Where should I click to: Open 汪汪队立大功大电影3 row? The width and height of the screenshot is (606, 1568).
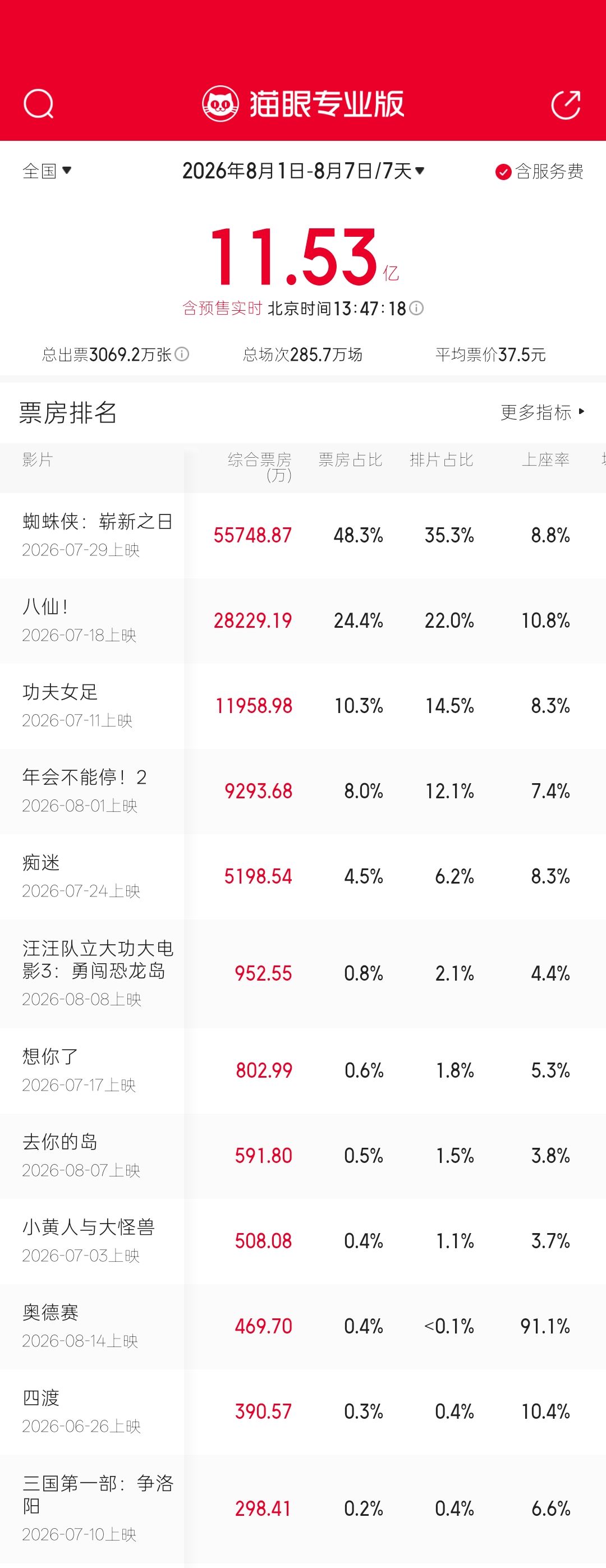302,973
